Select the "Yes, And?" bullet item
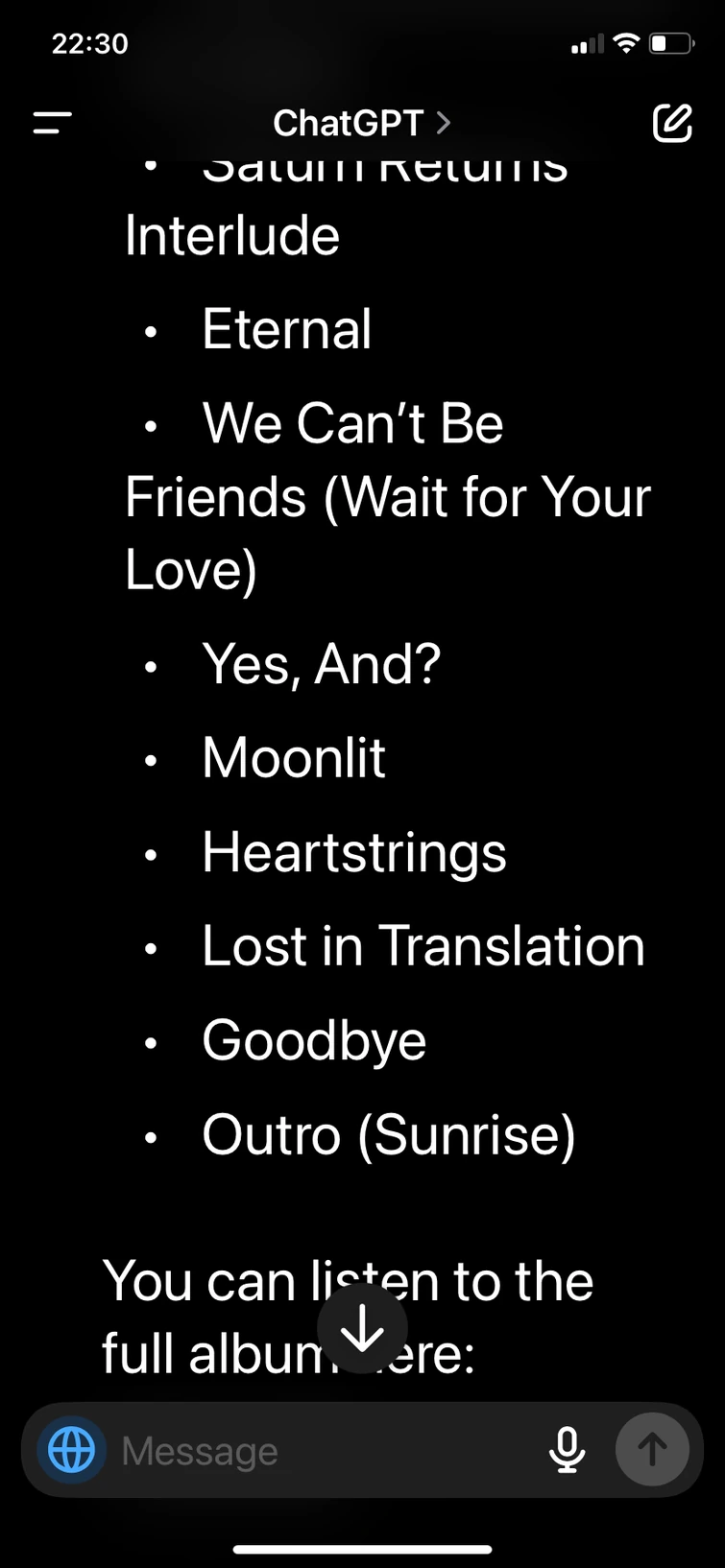The image size is (725, 1568). 321,662
